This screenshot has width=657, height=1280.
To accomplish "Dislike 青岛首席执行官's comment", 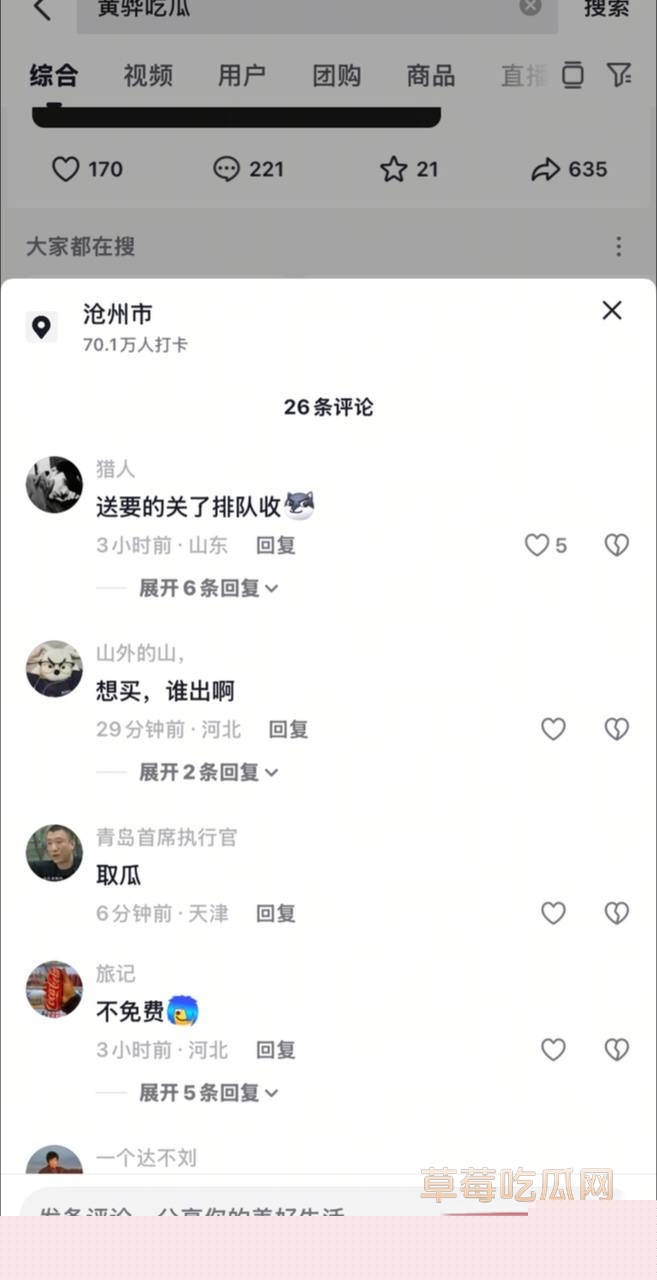I will pyautogui.click(x=617, y=913).
